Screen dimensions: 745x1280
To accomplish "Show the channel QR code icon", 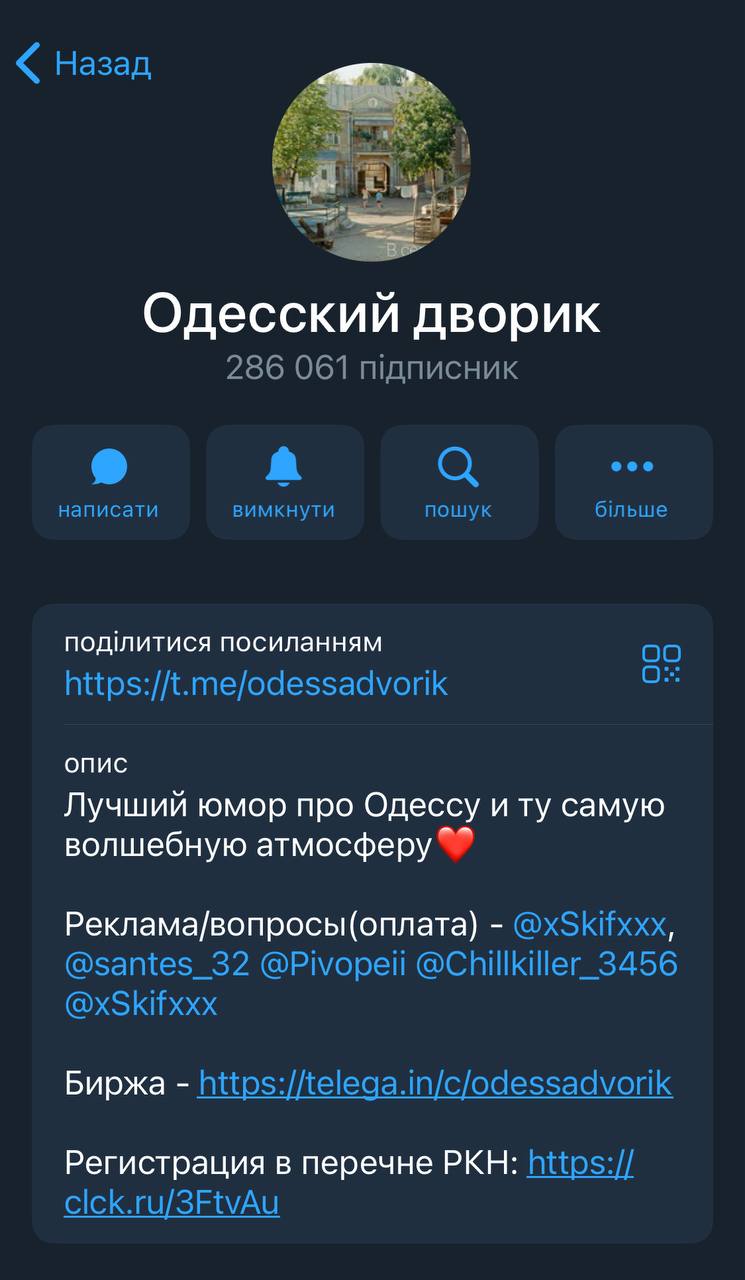I will pos(661,664).
